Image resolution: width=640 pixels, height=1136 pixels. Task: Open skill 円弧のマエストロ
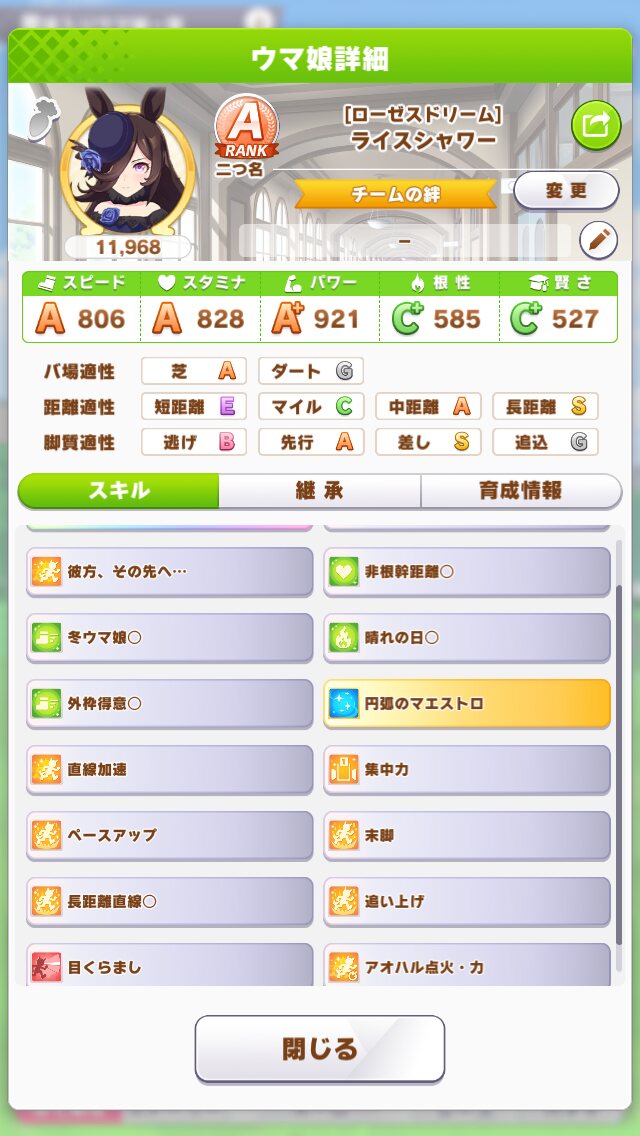pyautogui.click(x=467, y=704)
